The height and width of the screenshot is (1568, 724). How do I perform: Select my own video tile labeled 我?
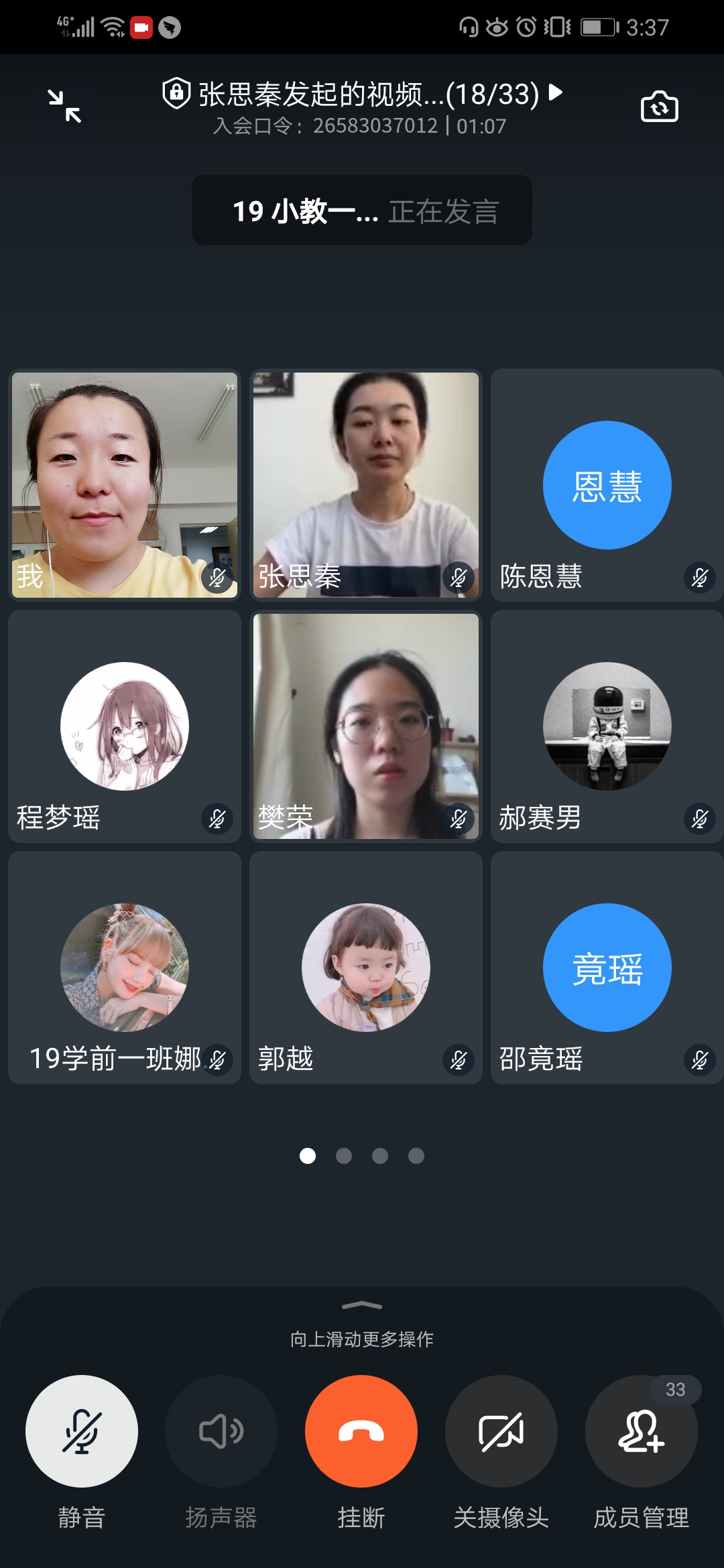click(x=125, y=484)
